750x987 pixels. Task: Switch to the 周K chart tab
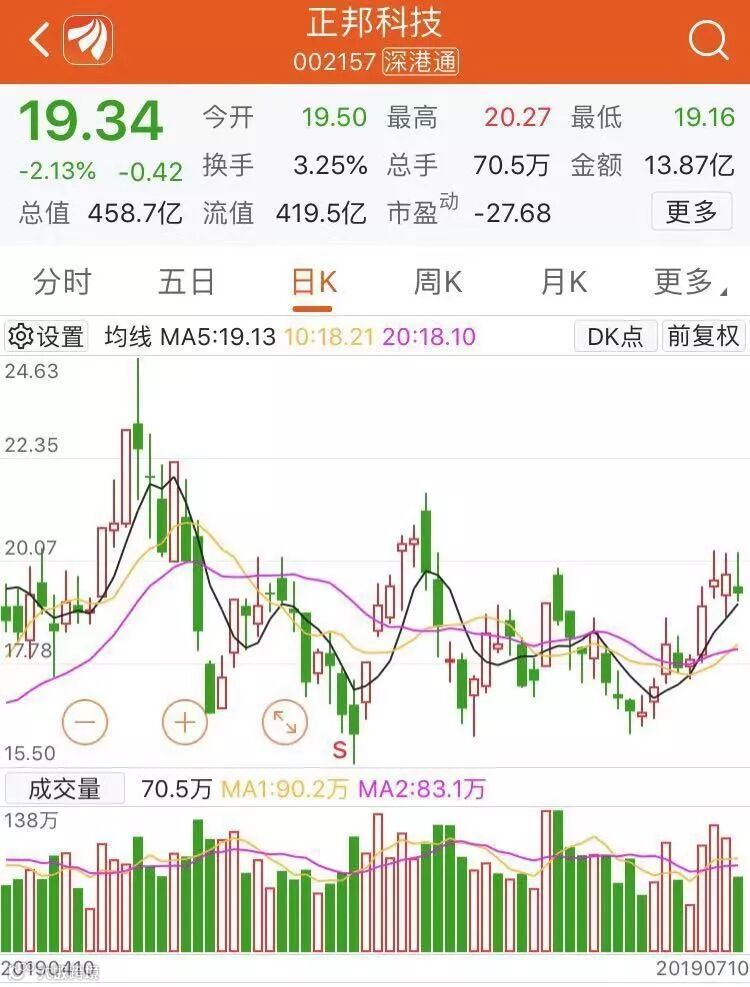(438, 282)
